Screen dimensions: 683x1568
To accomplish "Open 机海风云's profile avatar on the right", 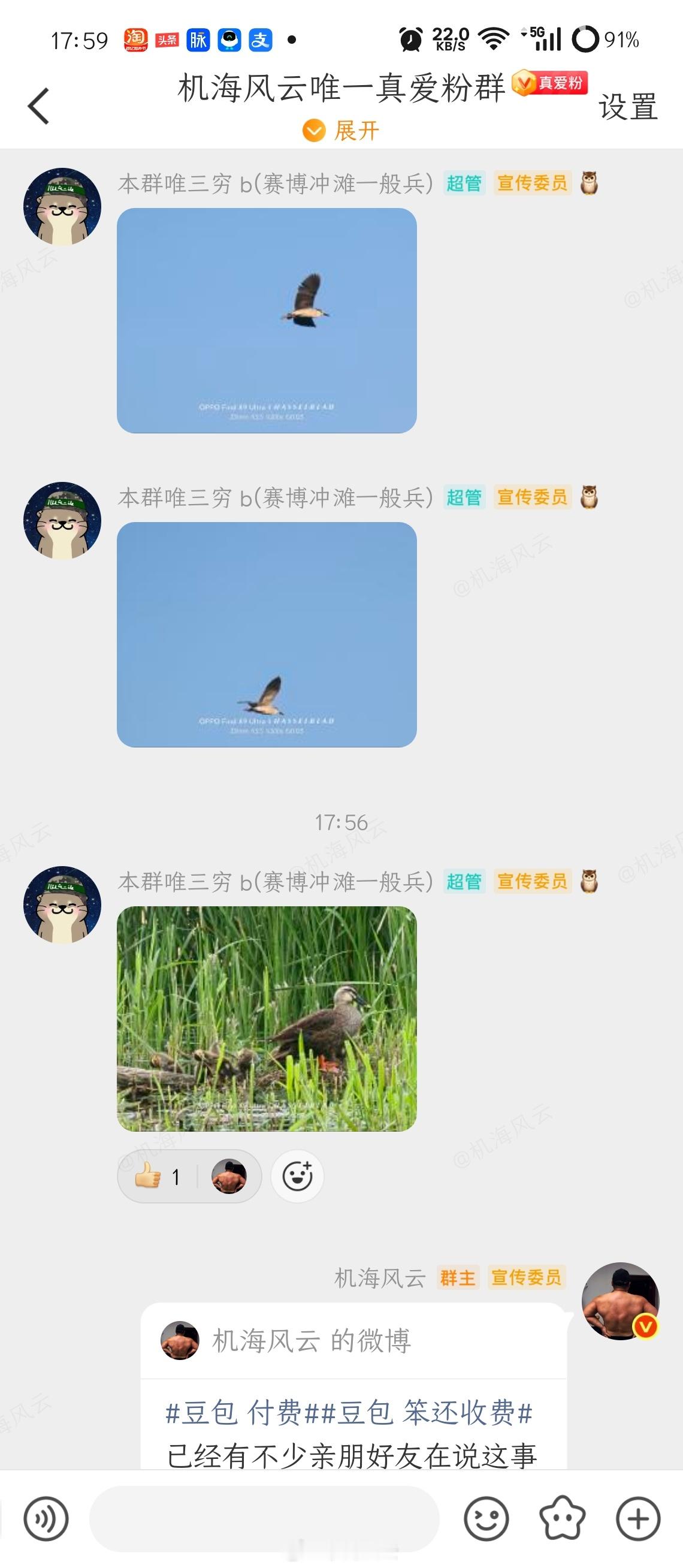I will point(620,1301).
